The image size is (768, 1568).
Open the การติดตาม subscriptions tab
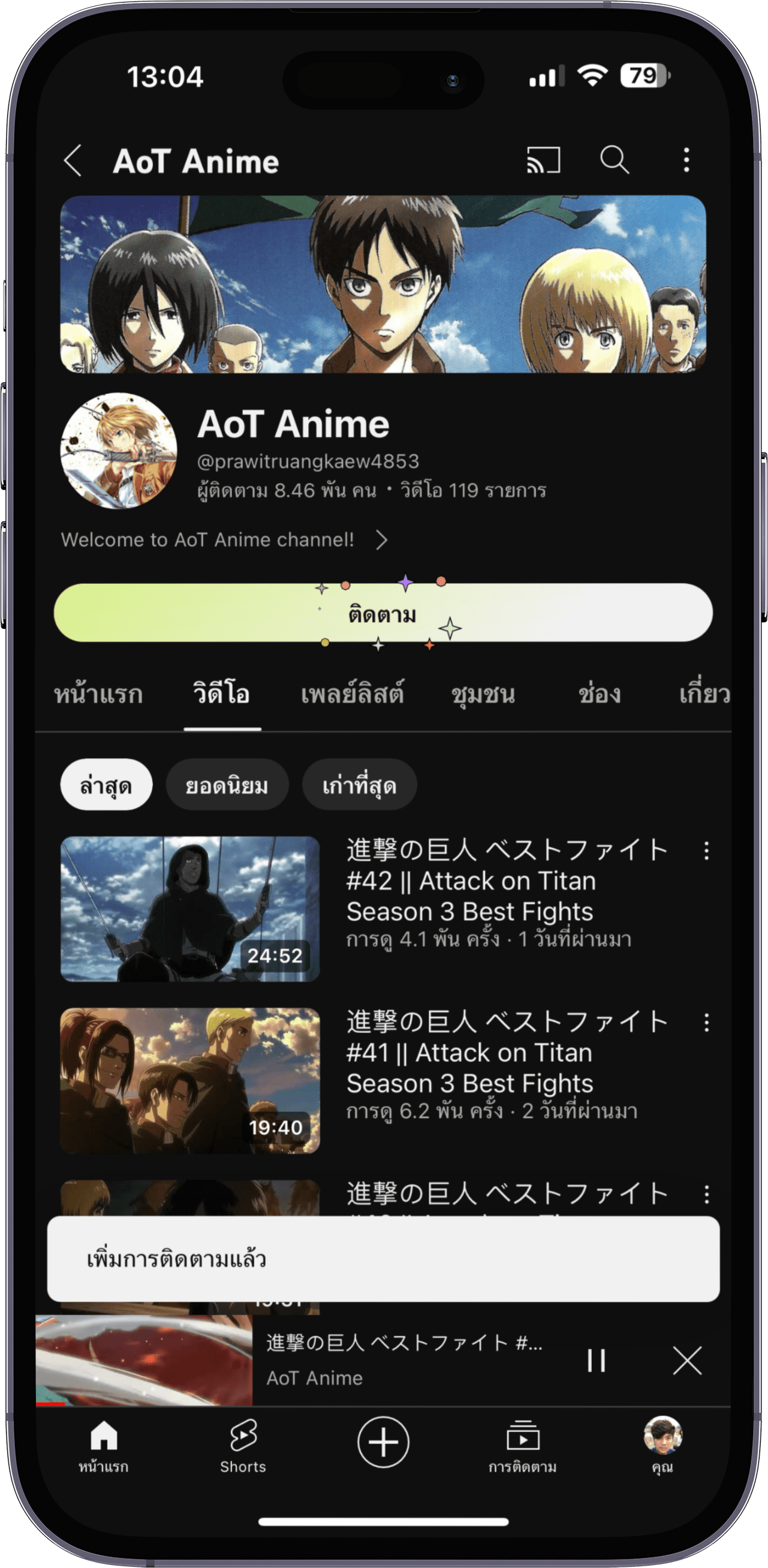click(x=523, y=1445)
